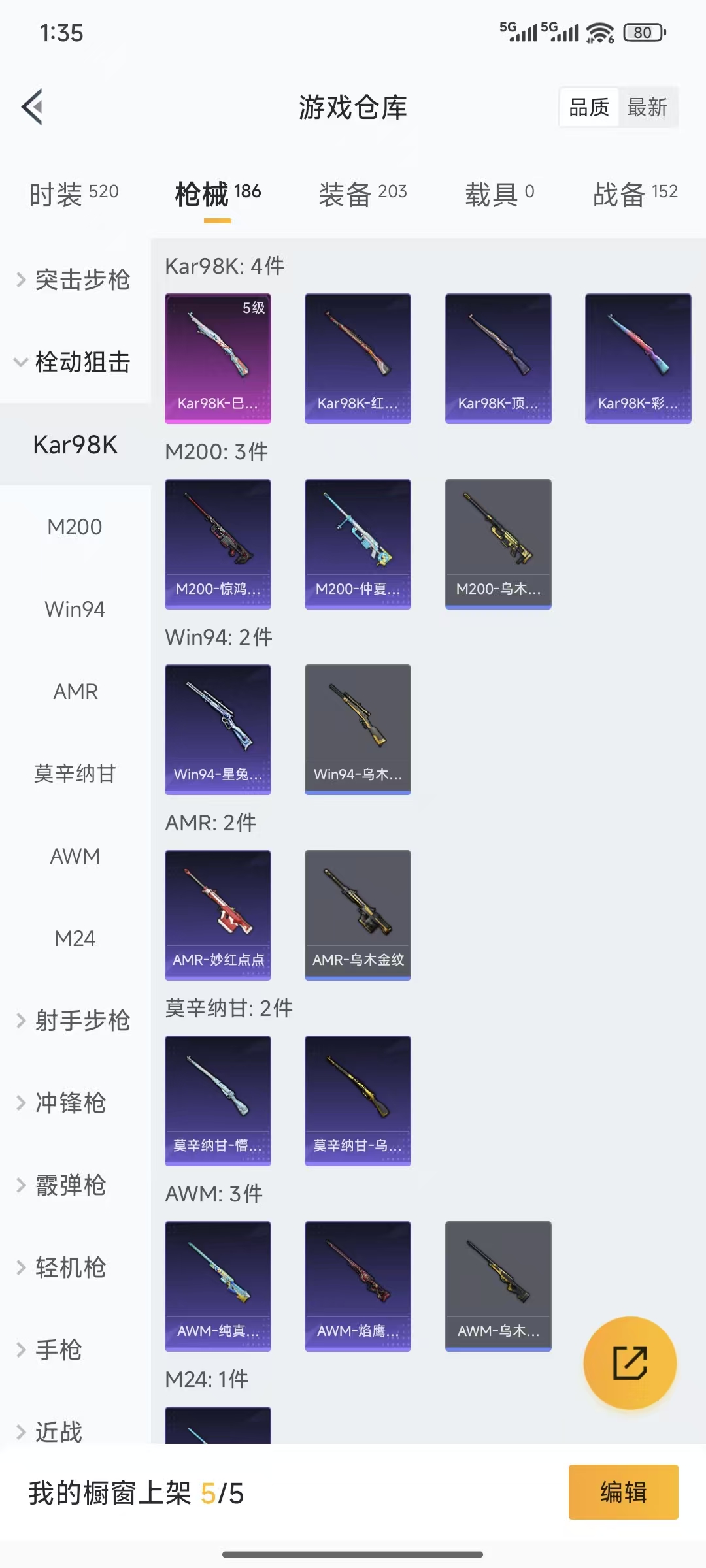Image resolution: width=706 pixels, height=1568 pixels.
Task: Select M24 in the weapon sidebar
Action: (x=75, y=938)
